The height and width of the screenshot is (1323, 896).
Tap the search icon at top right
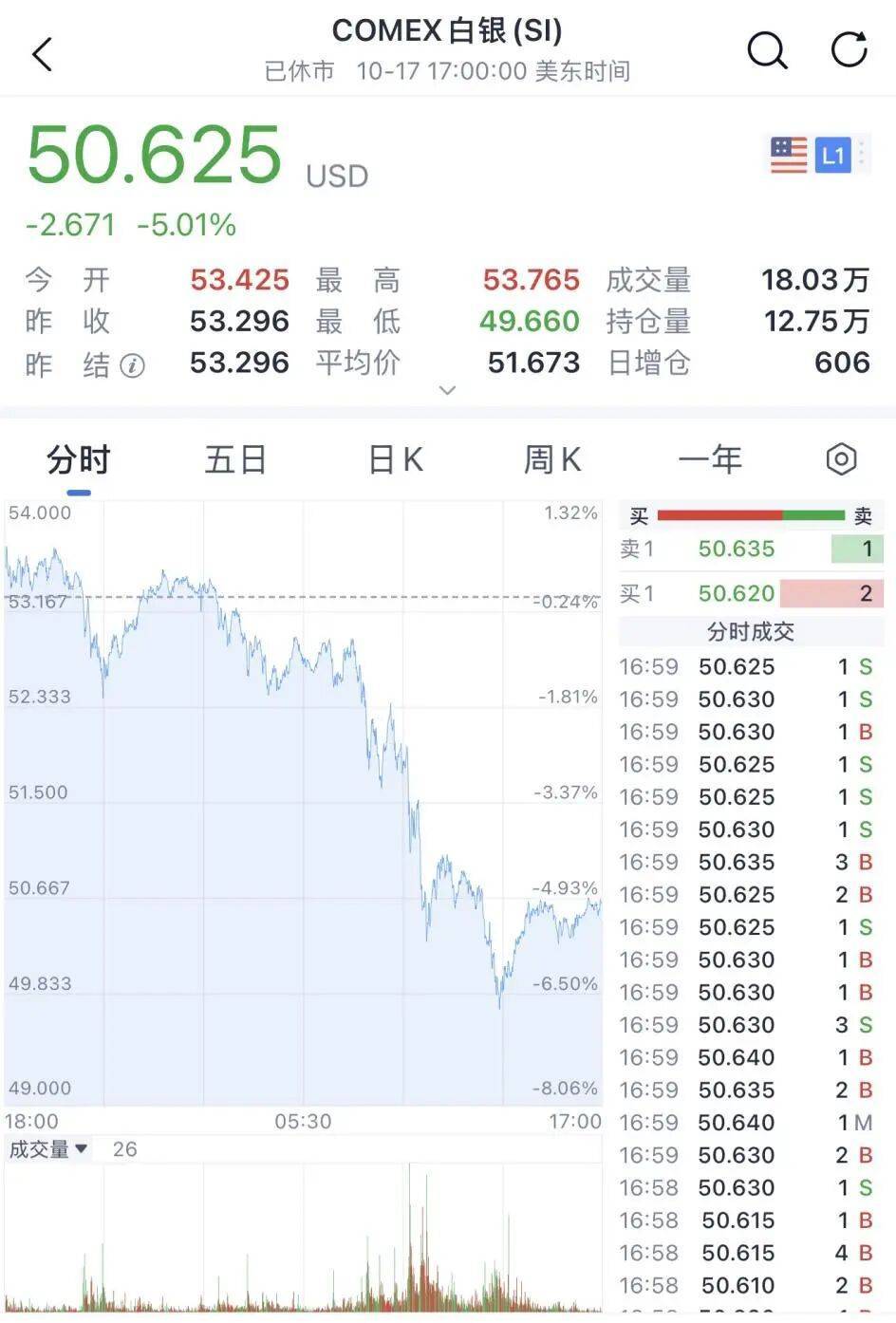pyautogui.click(x=767, y=52)
